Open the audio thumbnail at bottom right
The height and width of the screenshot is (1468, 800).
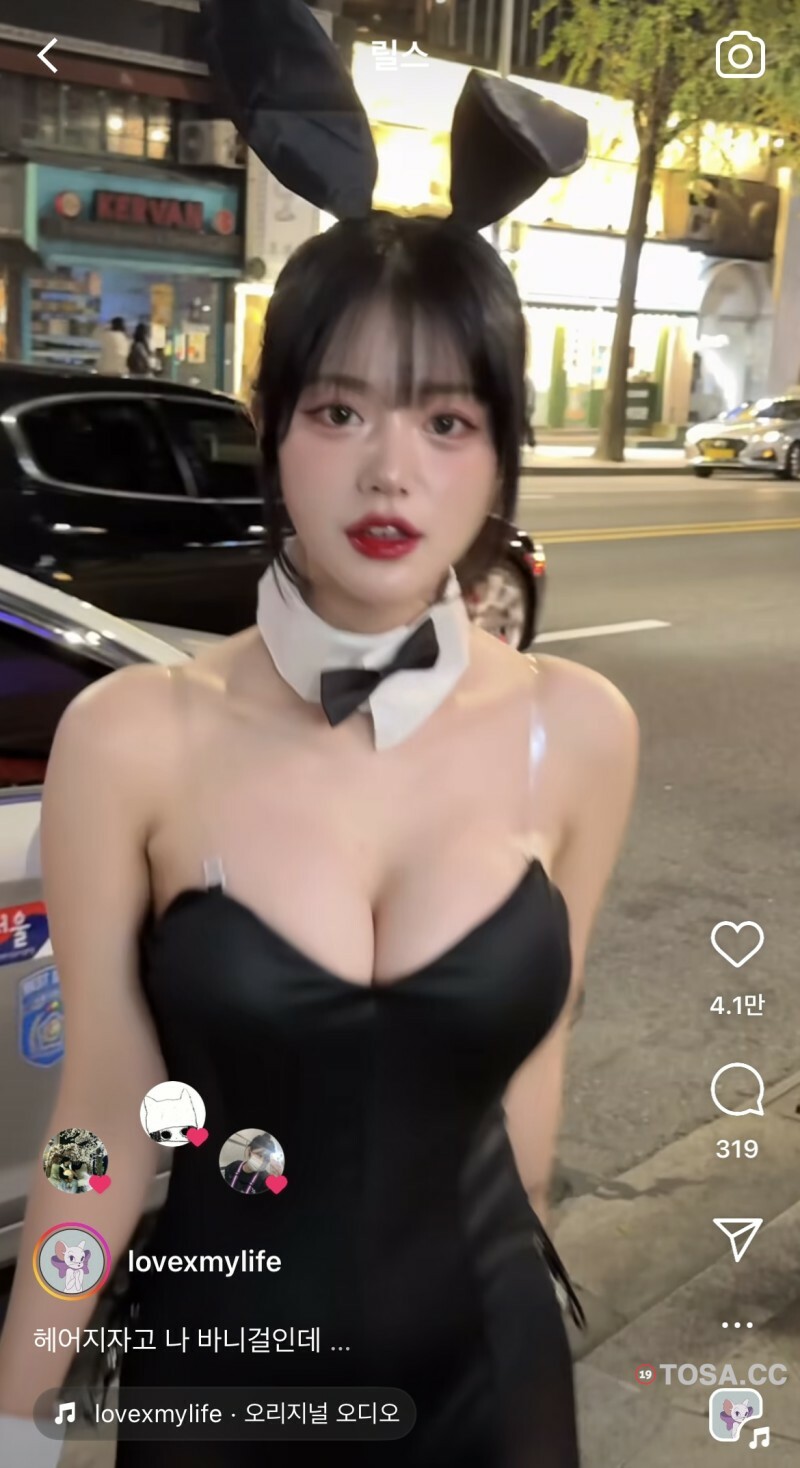[x=735, y=1415]
